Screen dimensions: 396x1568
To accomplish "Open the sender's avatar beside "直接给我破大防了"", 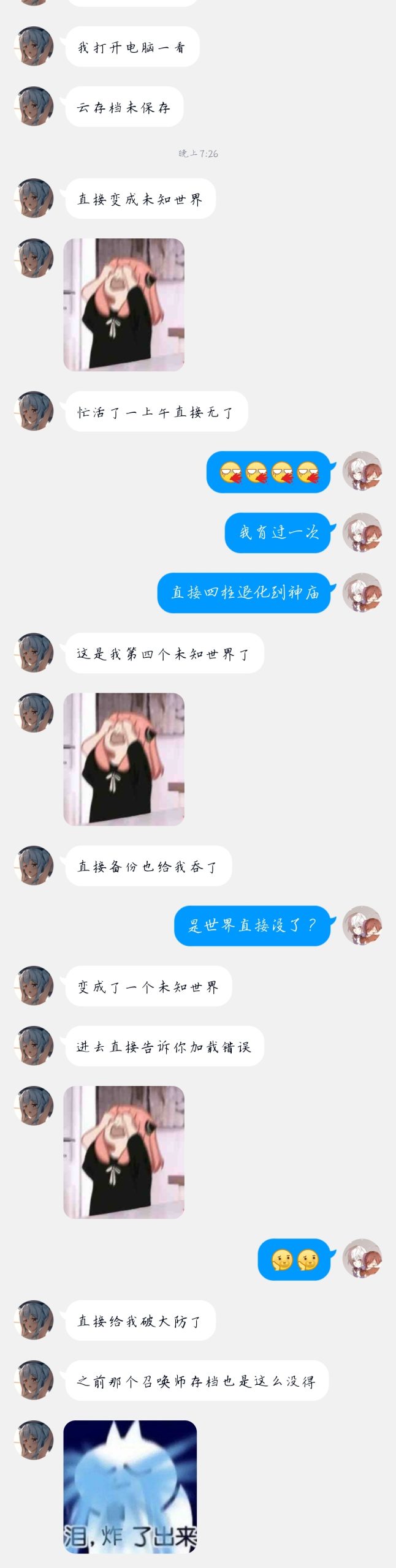I will click(34, 1321).
